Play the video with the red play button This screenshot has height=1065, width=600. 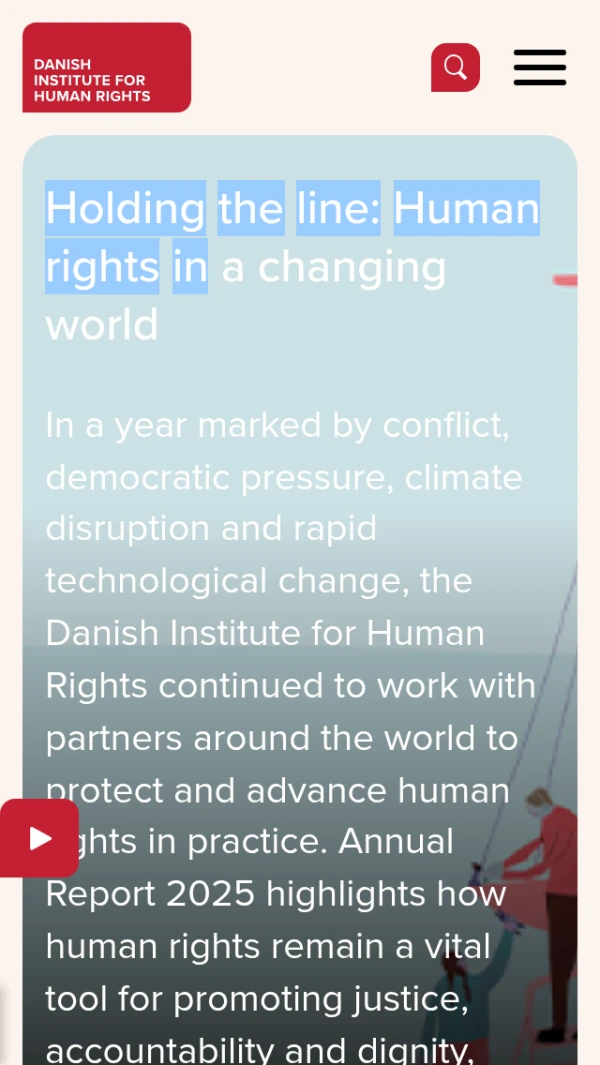point(39,838)
